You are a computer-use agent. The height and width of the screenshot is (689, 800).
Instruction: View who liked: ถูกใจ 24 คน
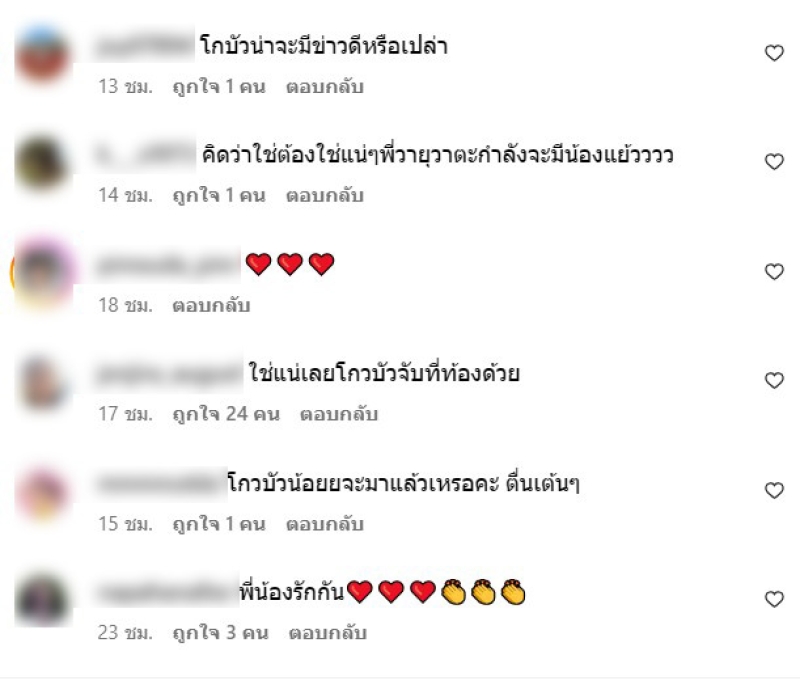click(224, 414)
